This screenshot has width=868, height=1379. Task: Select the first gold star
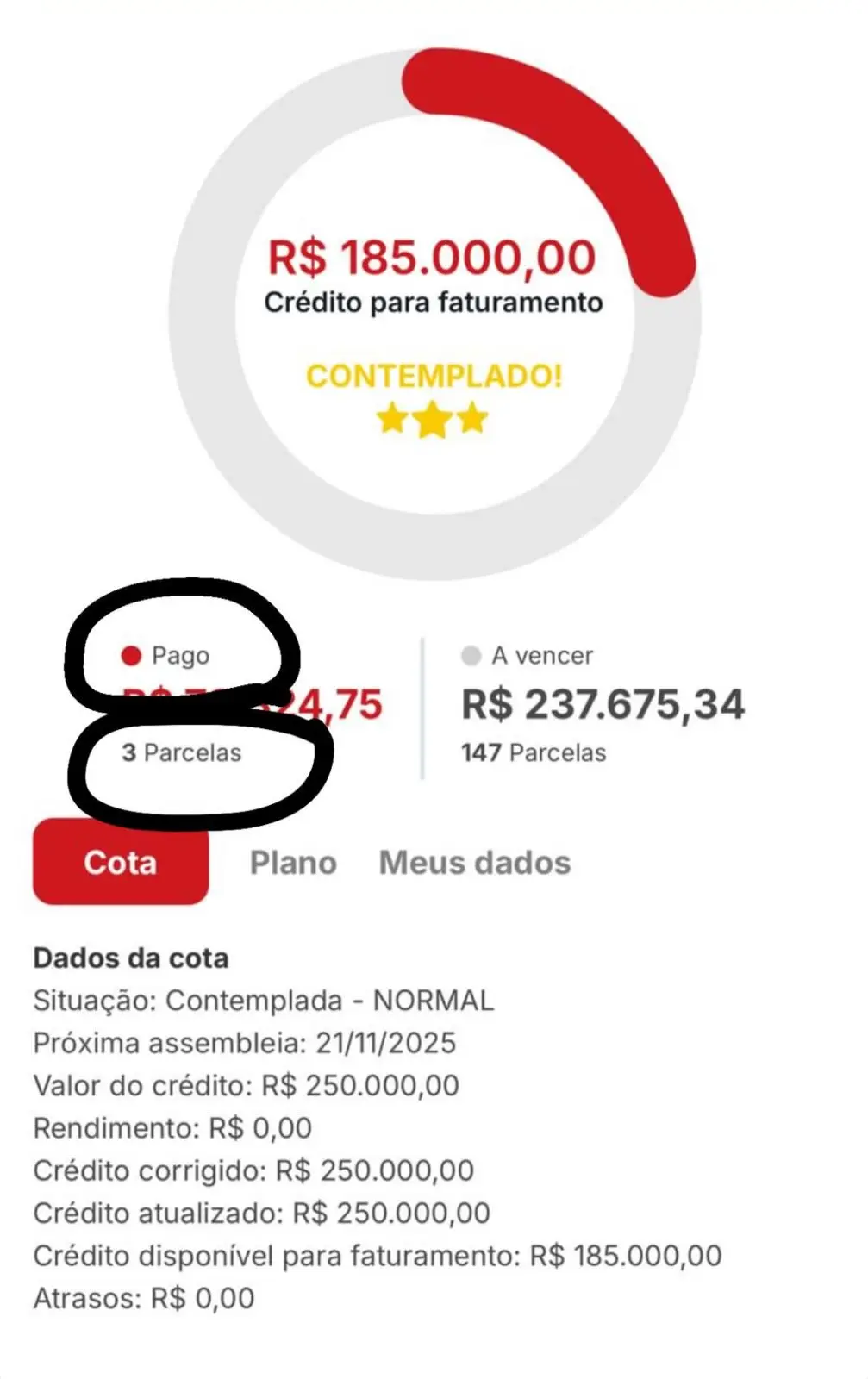(390, 419)
